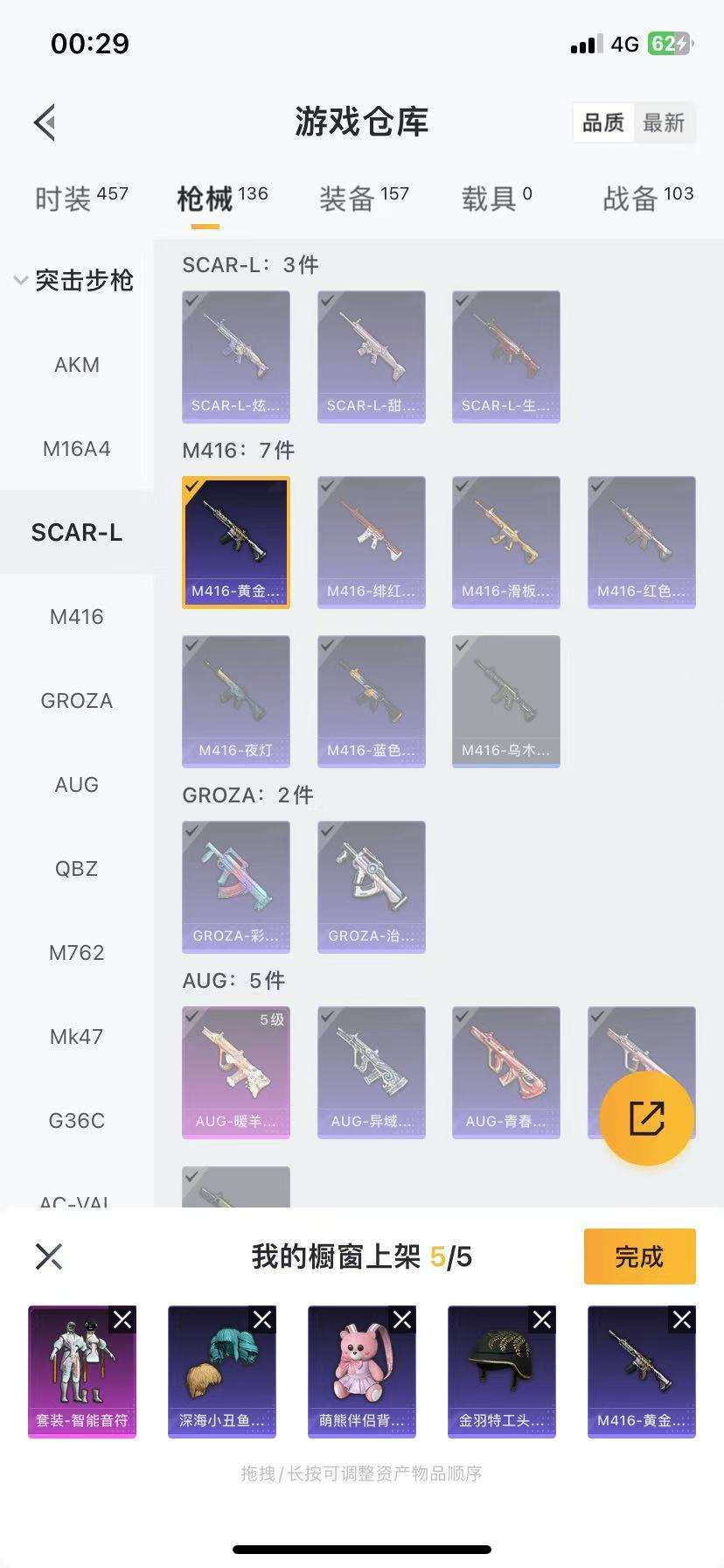Select the AUG-暖羊 level 5 skin
Screen dimensions: 724x1568
point(236,1073)
